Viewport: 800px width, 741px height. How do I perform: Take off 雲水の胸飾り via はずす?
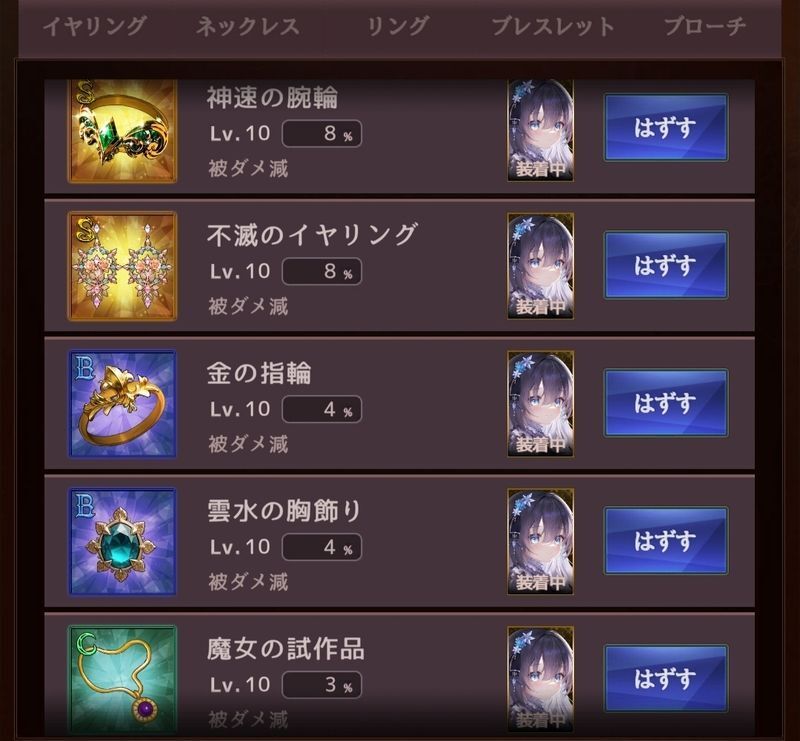click(x=665, y=541)
